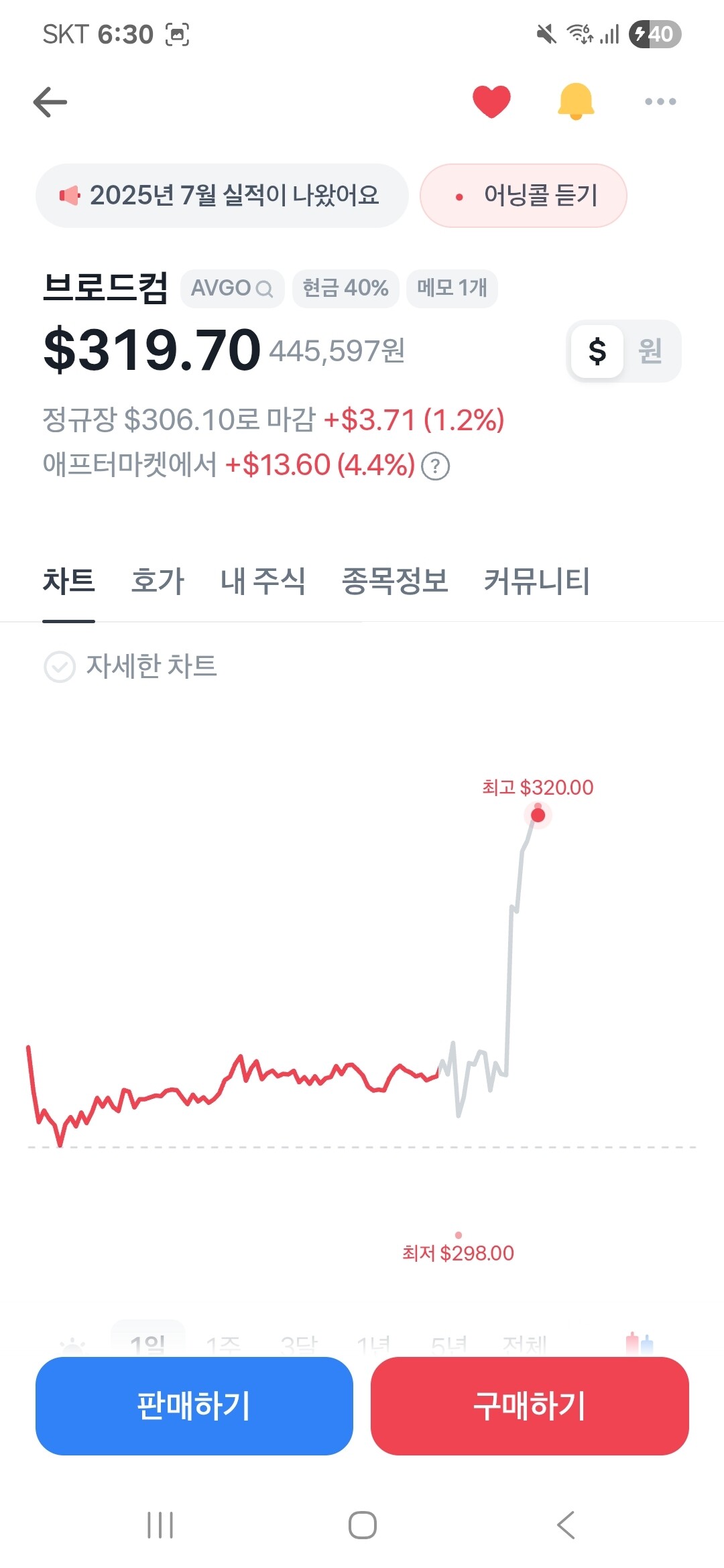The width and height of the screenshot is (724, 1568).
Task: Go back using the top-left arrow
Action: click(50, 102)
